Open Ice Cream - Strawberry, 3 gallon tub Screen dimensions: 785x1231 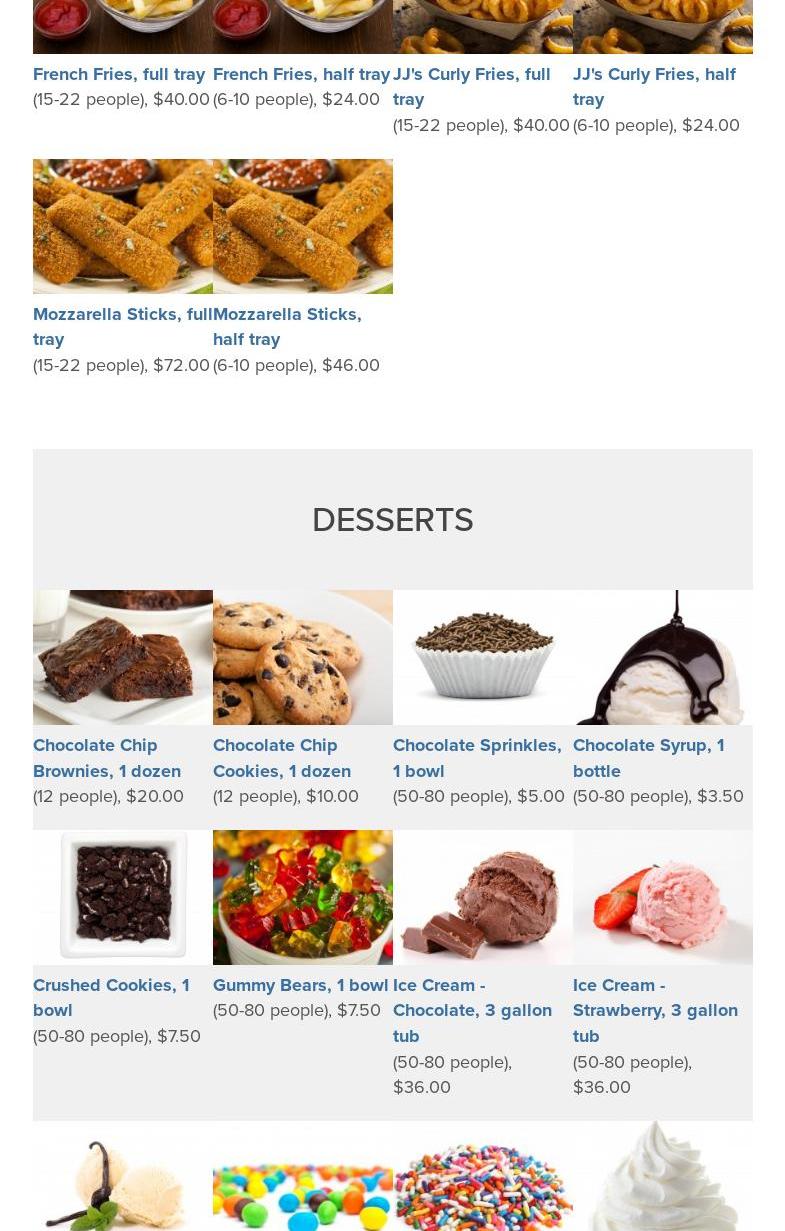tap(655, 1010)
